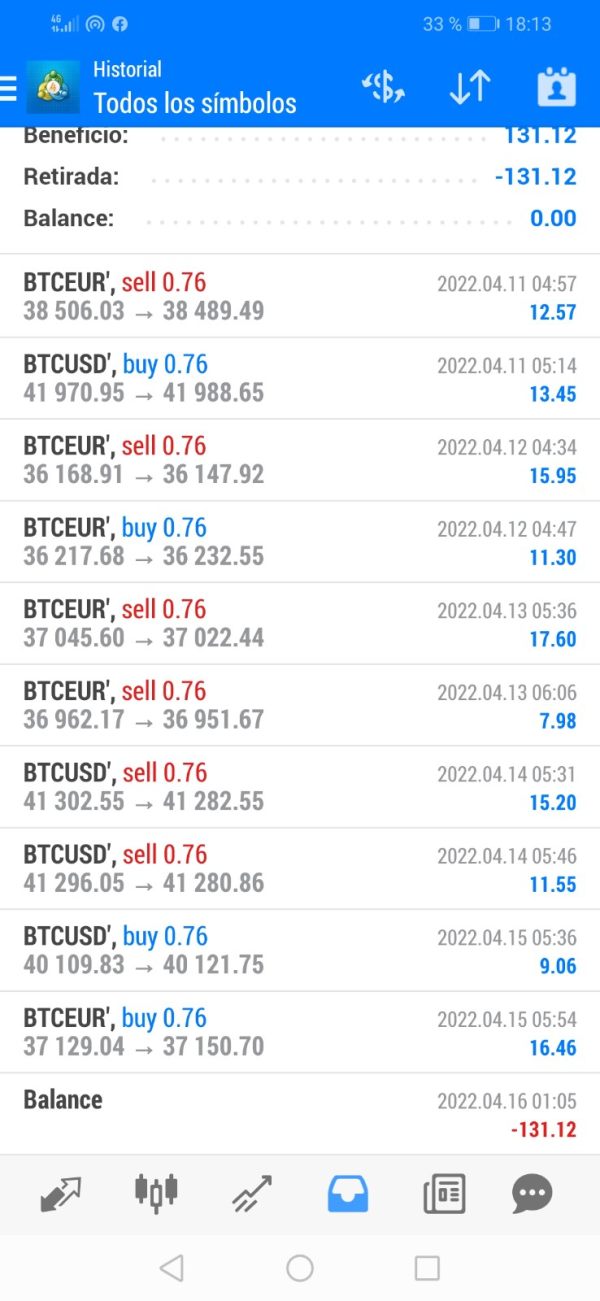This screenshot has height=1301, width=600.
Task: Open the chat messages tab
Action: [x=532, y=1193]
